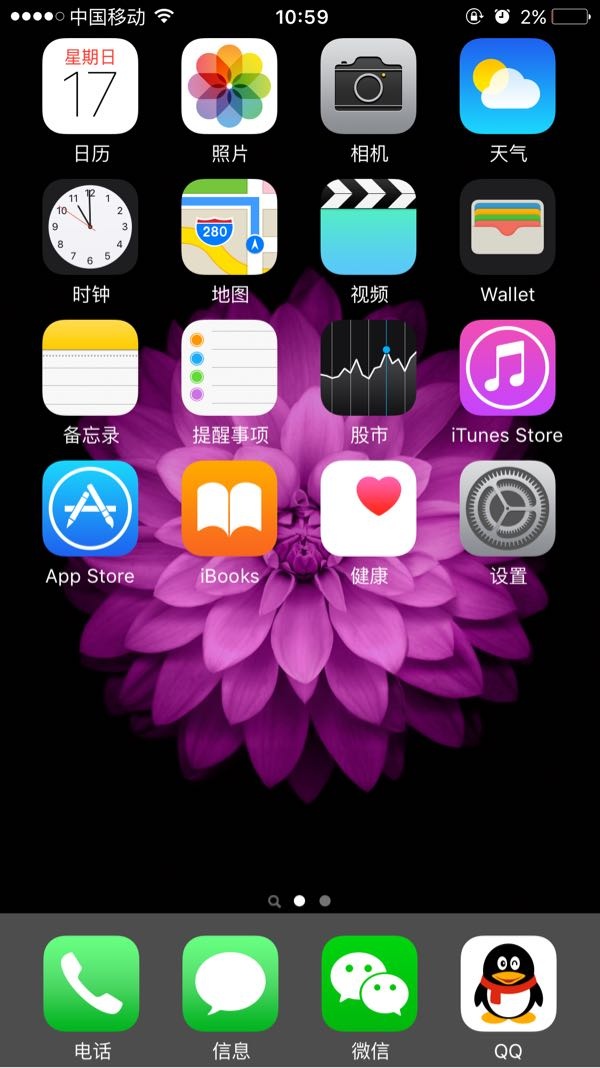Open the 健康 health app

click(368, 508)
